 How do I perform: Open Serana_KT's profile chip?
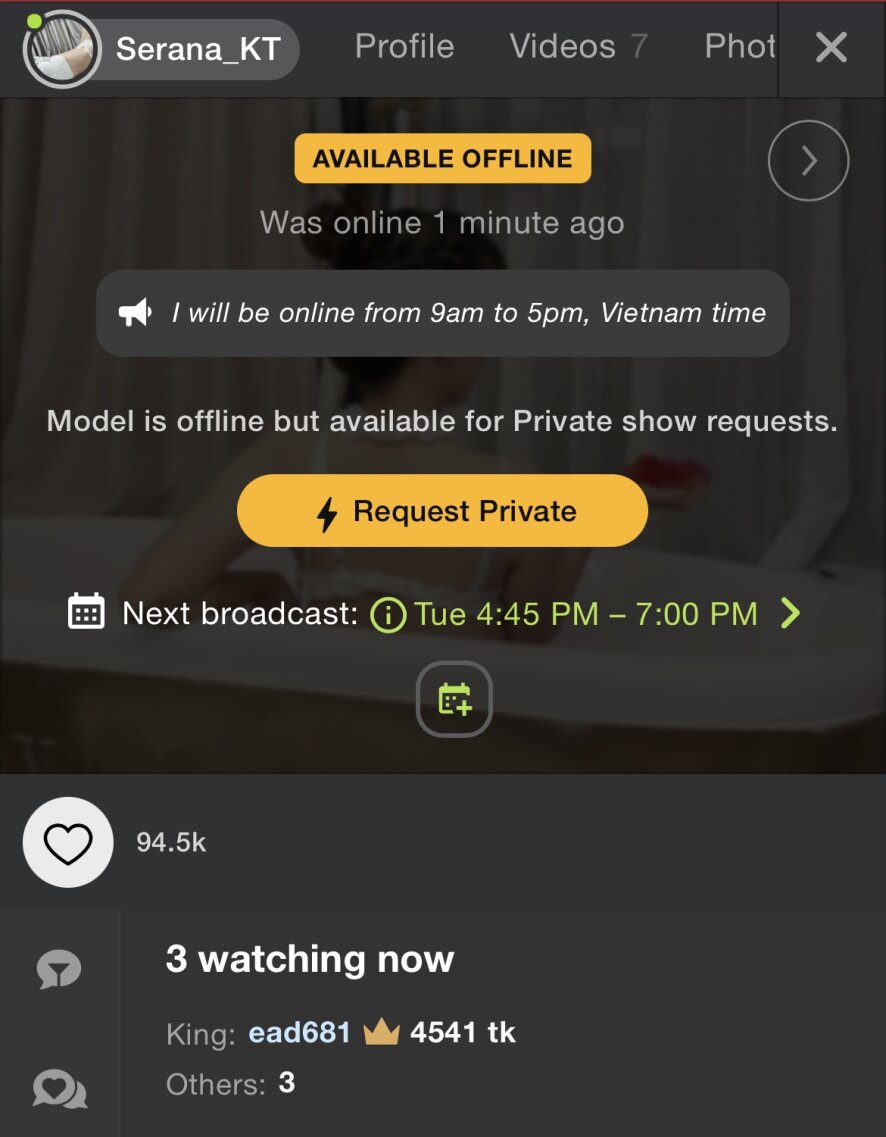(162, 48)
